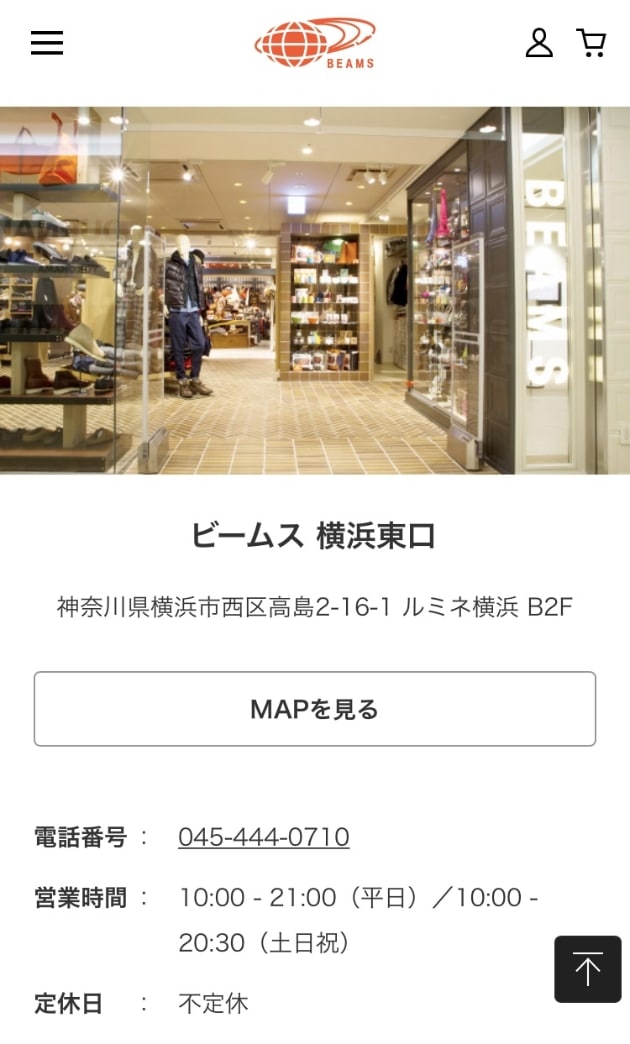Jump back to top of page
The width and height of the screenshot is (630, 1044).
pos(588,969)
